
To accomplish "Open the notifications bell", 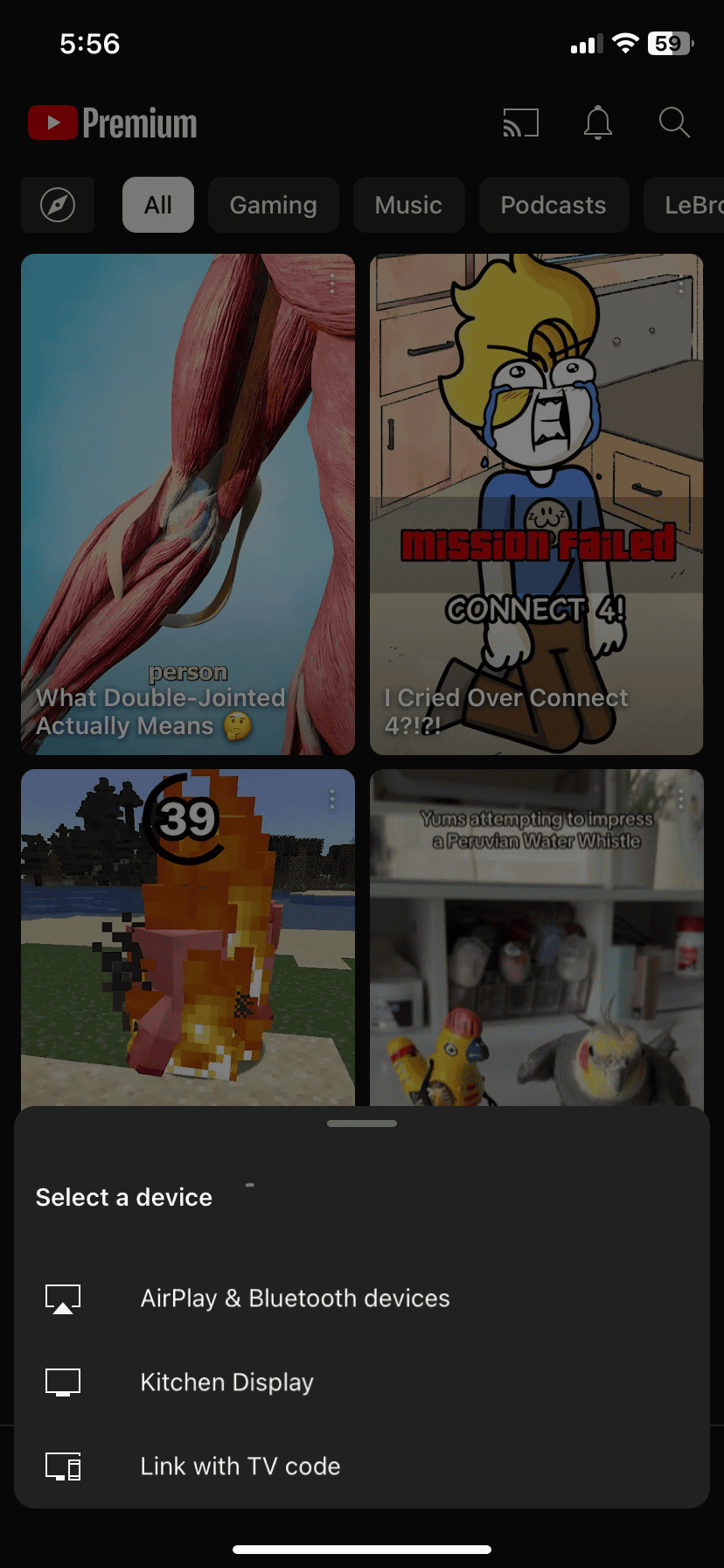I will (x=598, y=123).
